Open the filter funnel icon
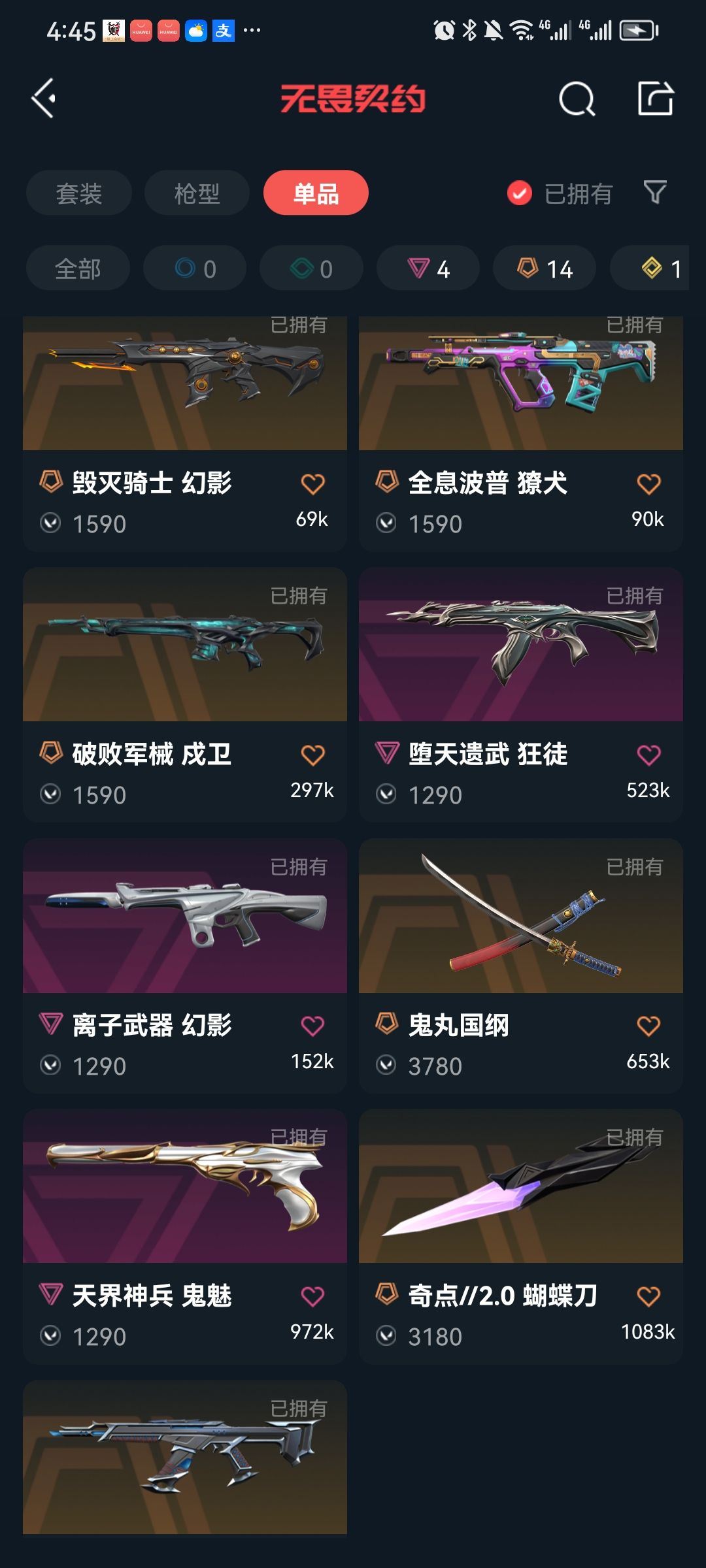Screen dimensions: 706x1568 pos(654,193)
